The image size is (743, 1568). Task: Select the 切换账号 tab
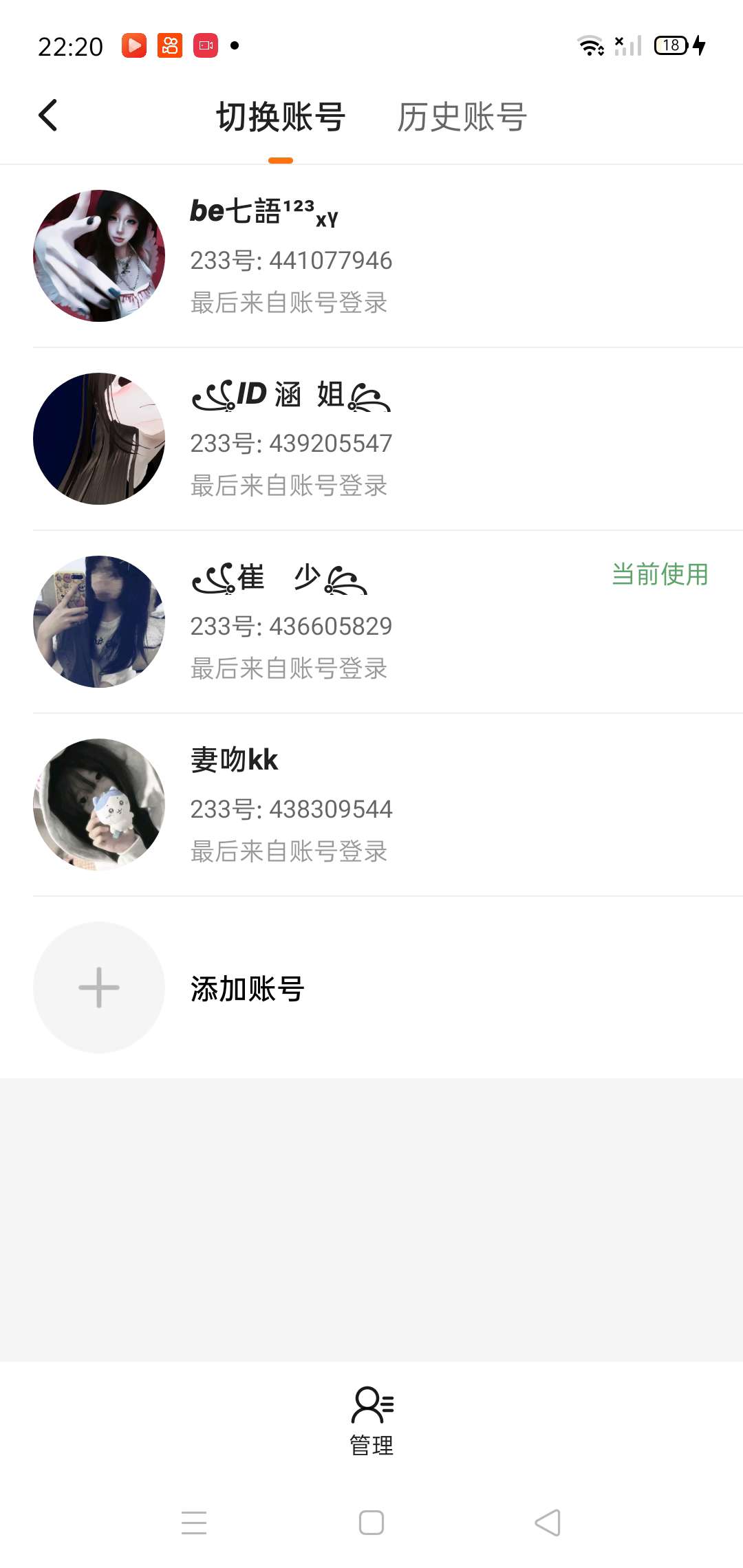(x=281, y=117)
